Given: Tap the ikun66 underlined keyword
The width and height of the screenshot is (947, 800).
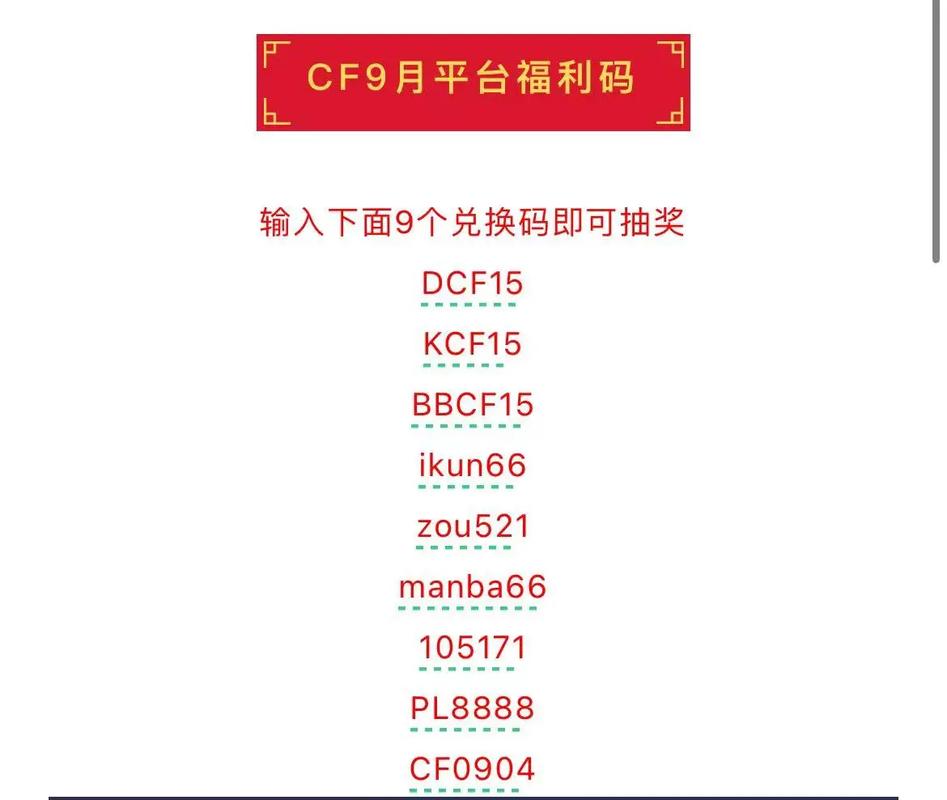Looking at the screenshot, I should (472, 466).
